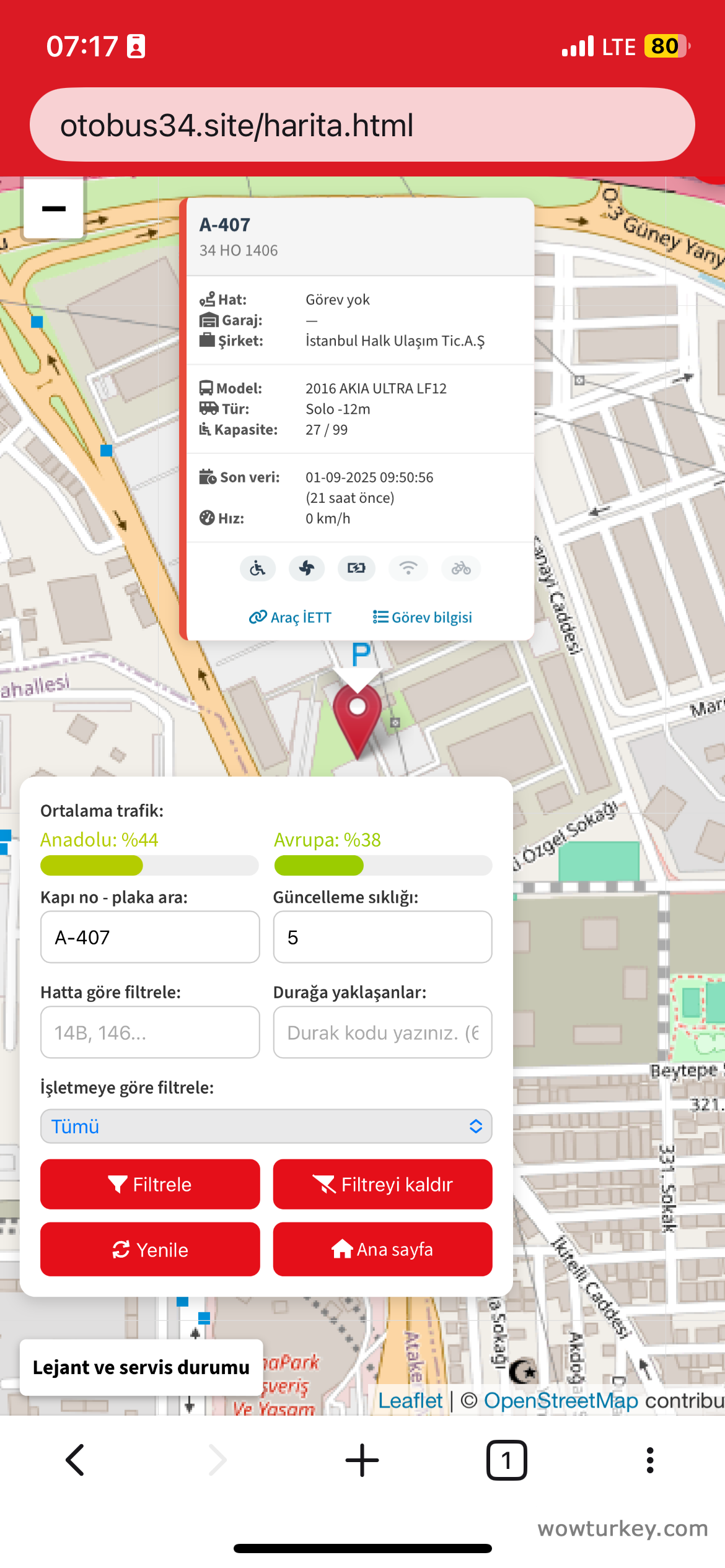
Task: Tap the browser address bar
Action: point(361,125)
